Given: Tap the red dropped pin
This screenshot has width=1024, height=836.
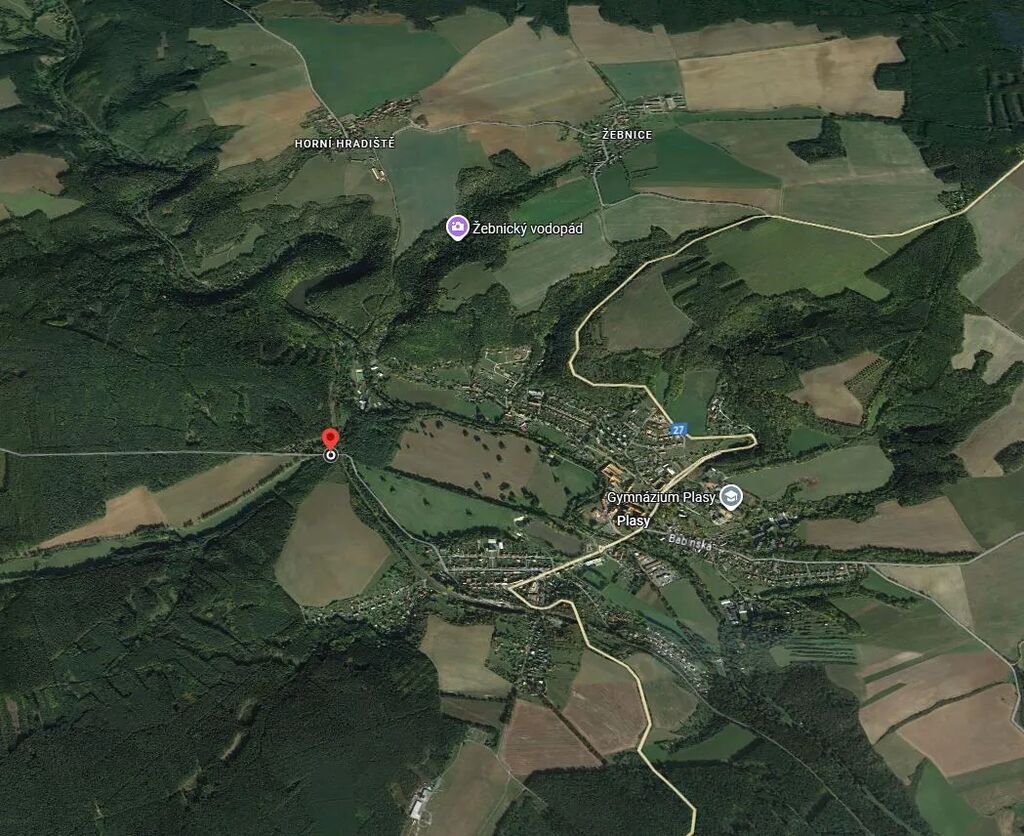Looking at the screenshot, I should coord(330,441).
